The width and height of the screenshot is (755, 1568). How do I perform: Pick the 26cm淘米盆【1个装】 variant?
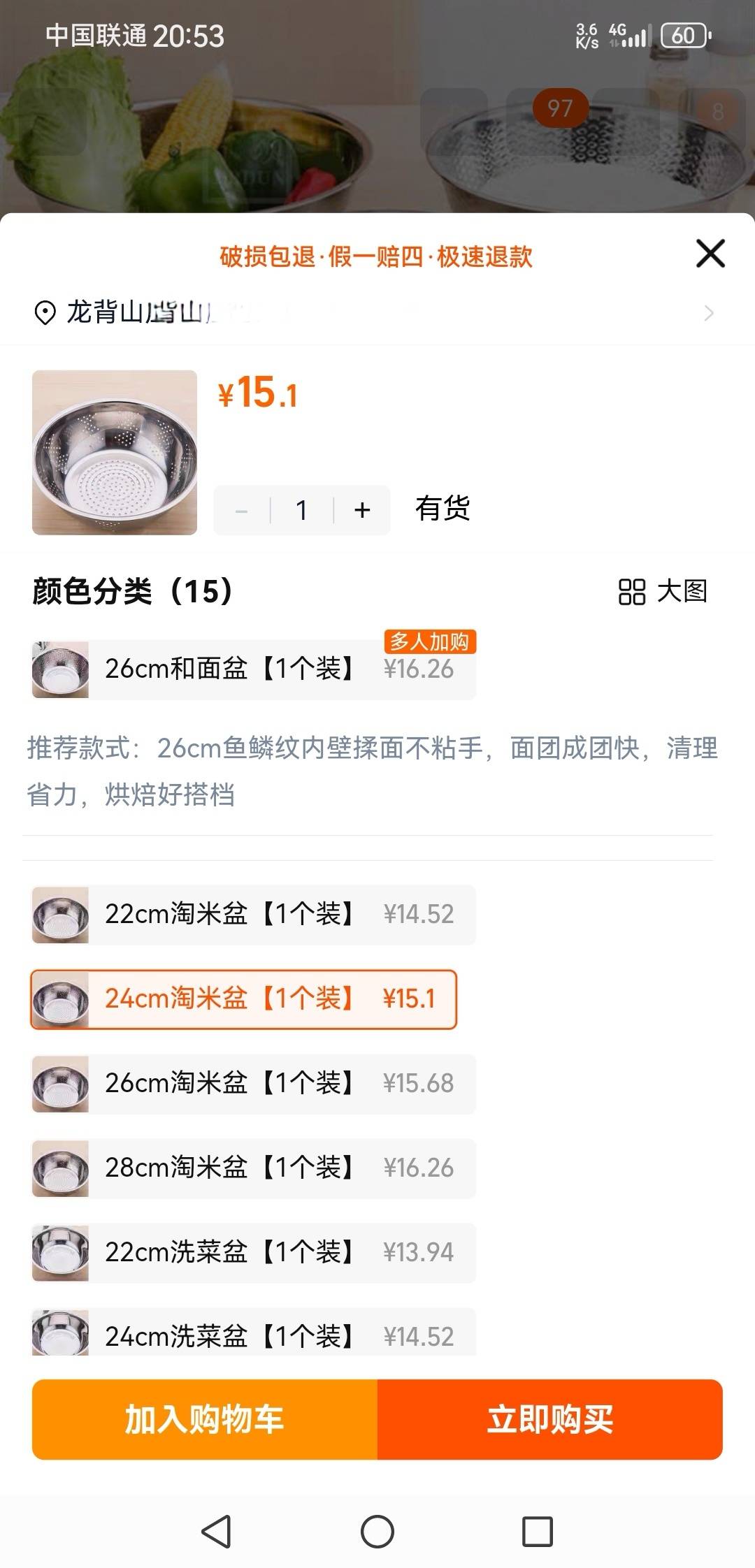(253, 1084)
